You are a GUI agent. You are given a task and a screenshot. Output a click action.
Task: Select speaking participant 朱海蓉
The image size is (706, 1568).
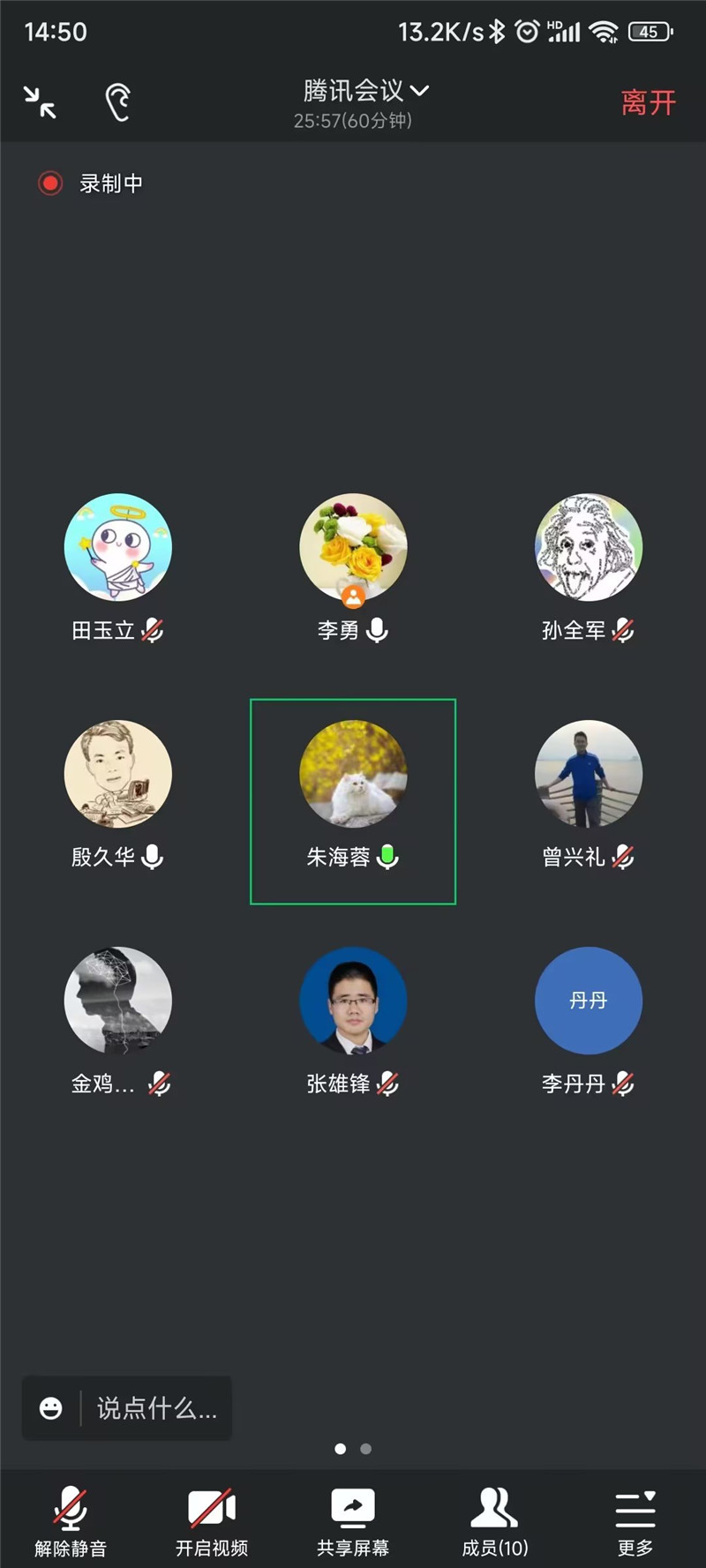[353, 775]
